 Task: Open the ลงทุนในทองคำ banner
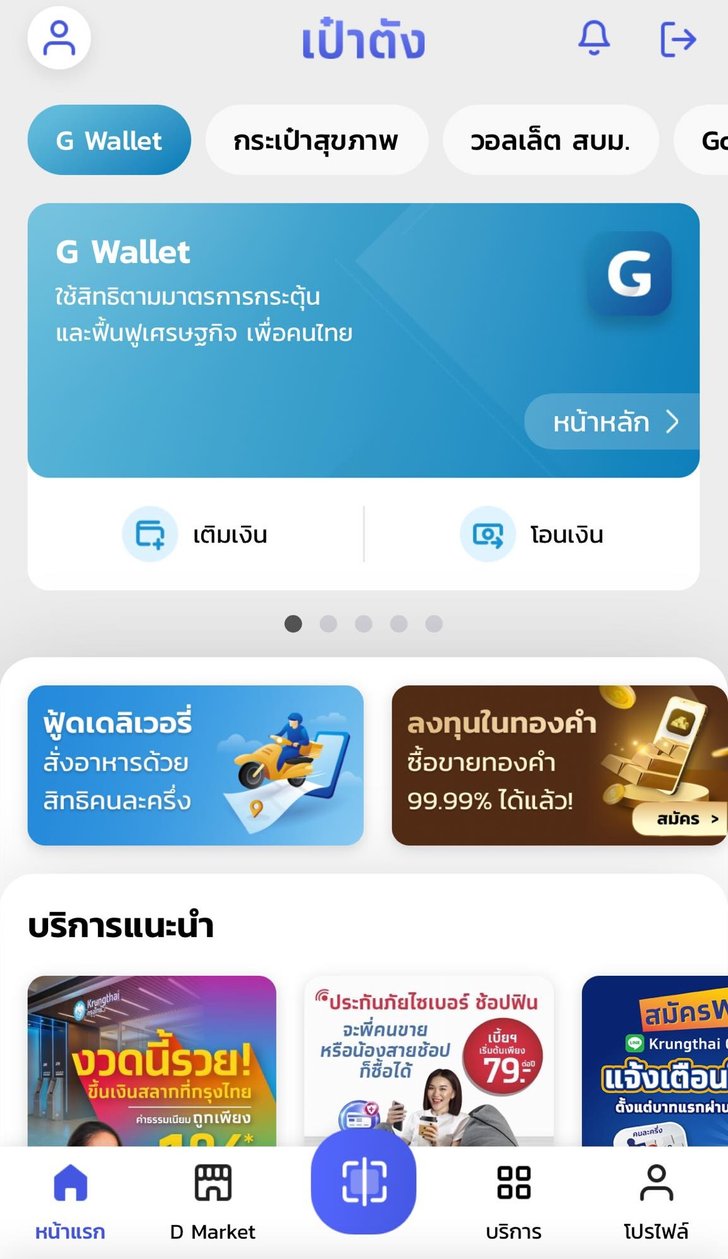pyautogui.click(x=560, y=765)
